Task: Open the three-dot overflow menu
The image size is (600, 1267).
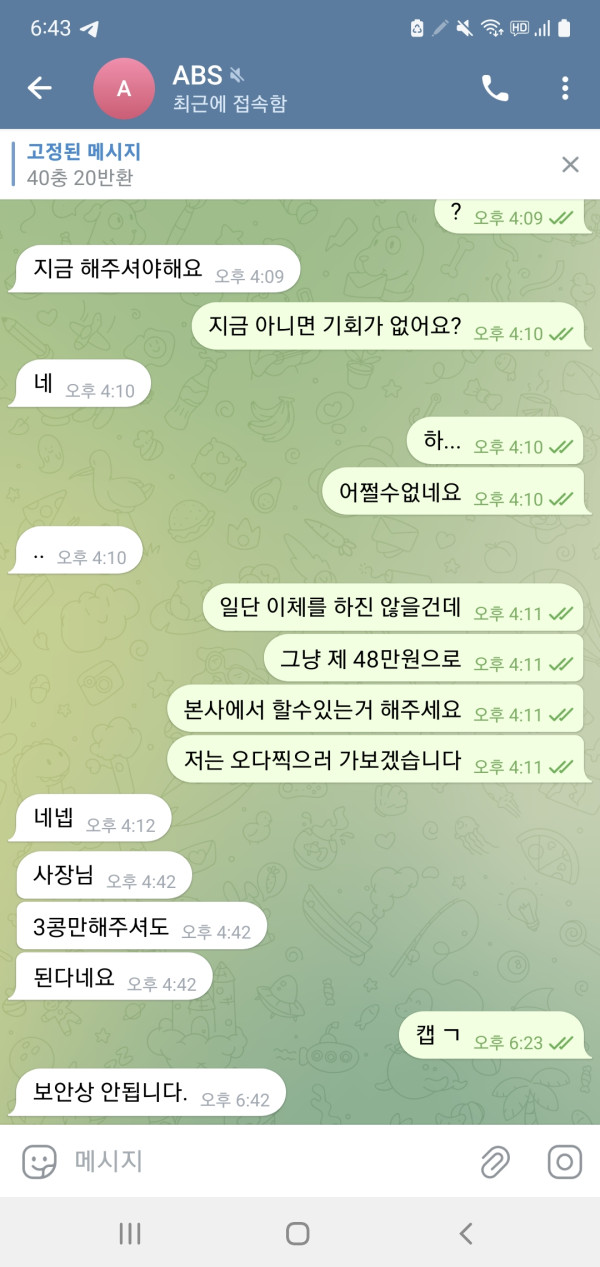Action: 565,88
